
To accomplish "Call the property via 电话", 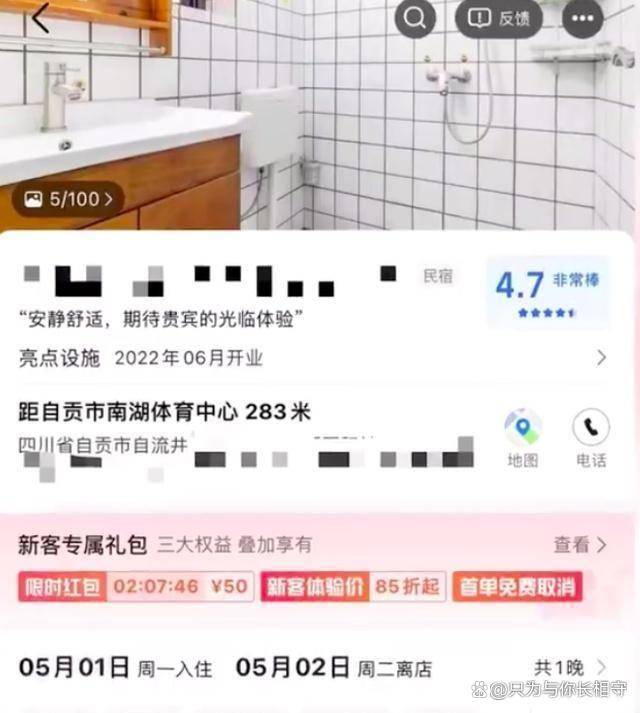I will [590, 439].
